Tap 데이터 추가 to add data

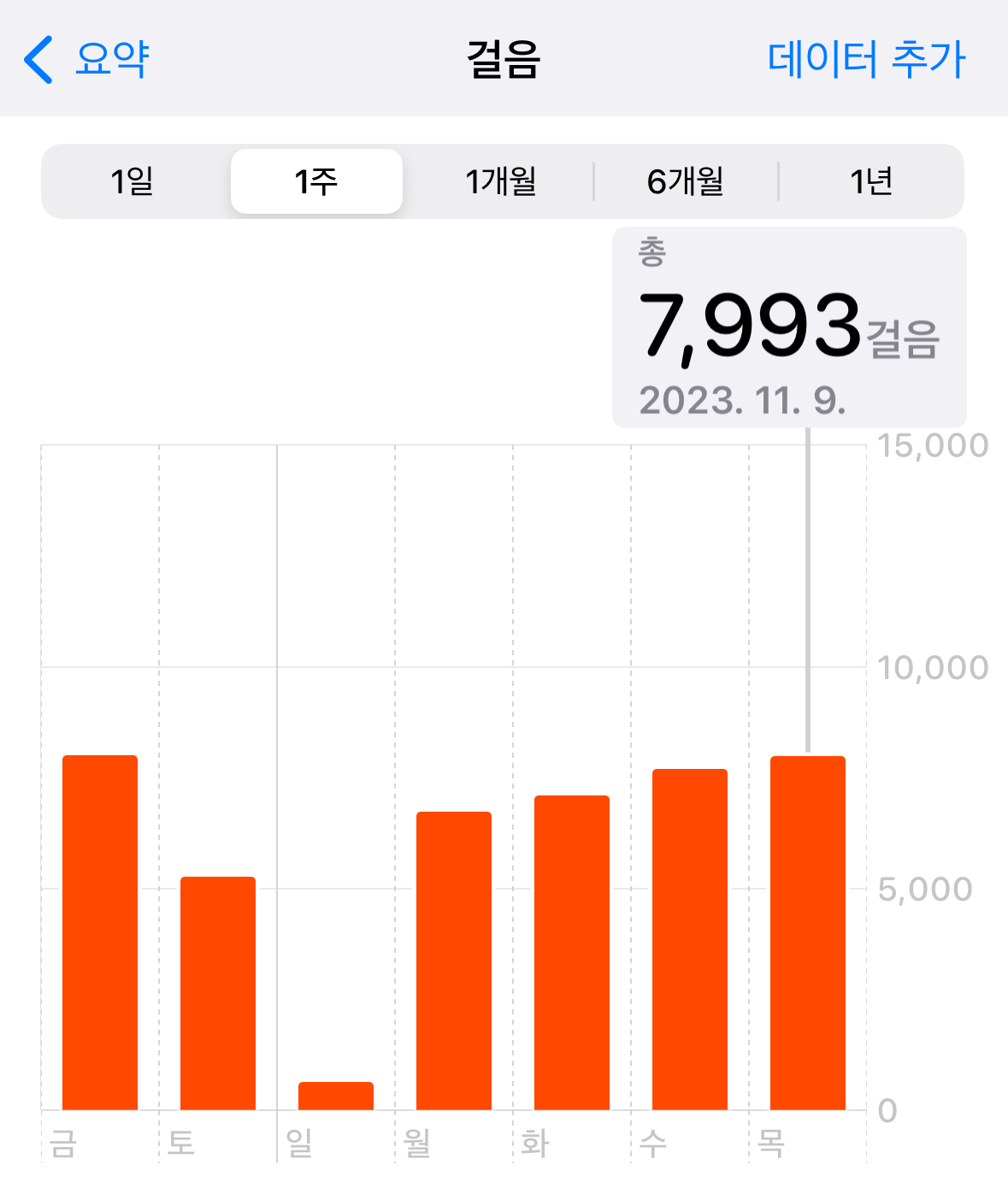(866, 59)
